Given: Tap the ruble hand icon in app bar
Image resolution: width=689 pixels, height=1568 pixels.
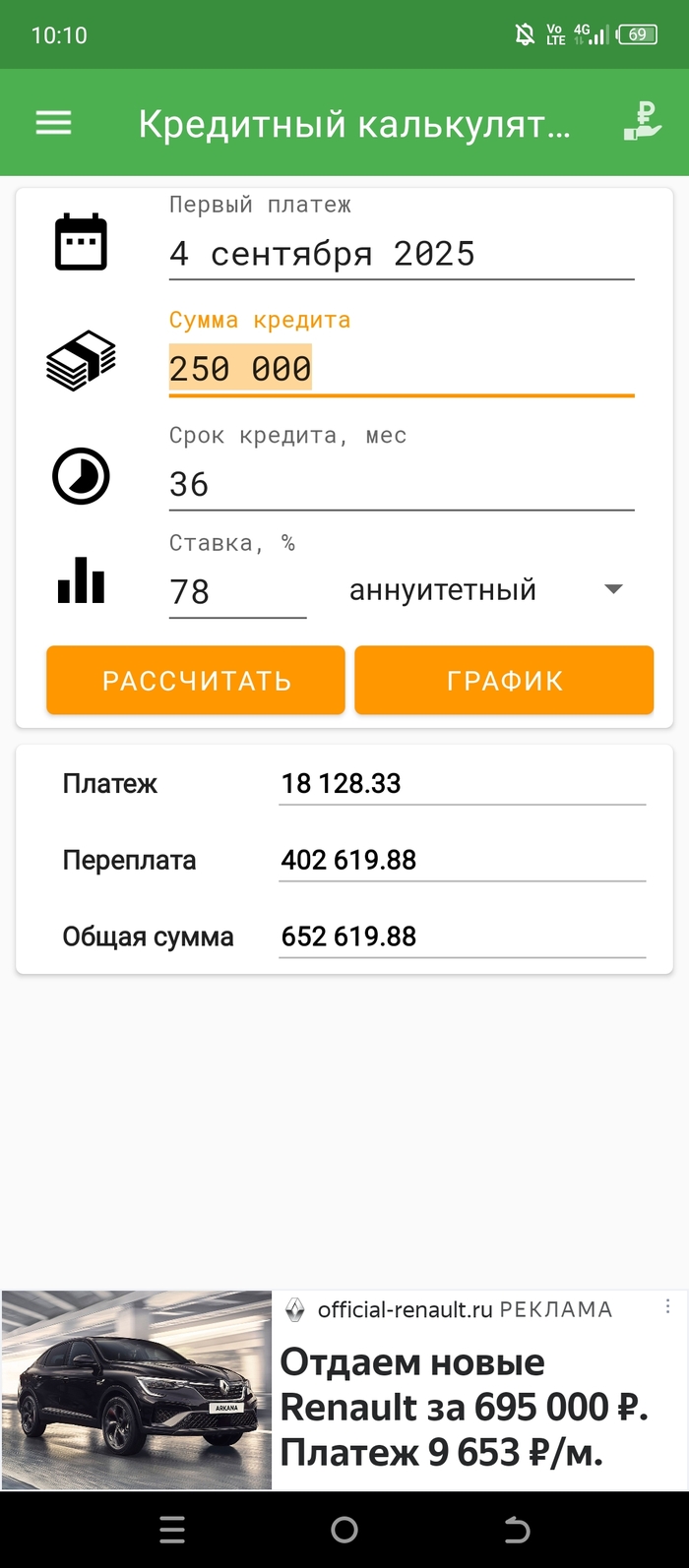Looking at the screenshot, I should [642, 123].
